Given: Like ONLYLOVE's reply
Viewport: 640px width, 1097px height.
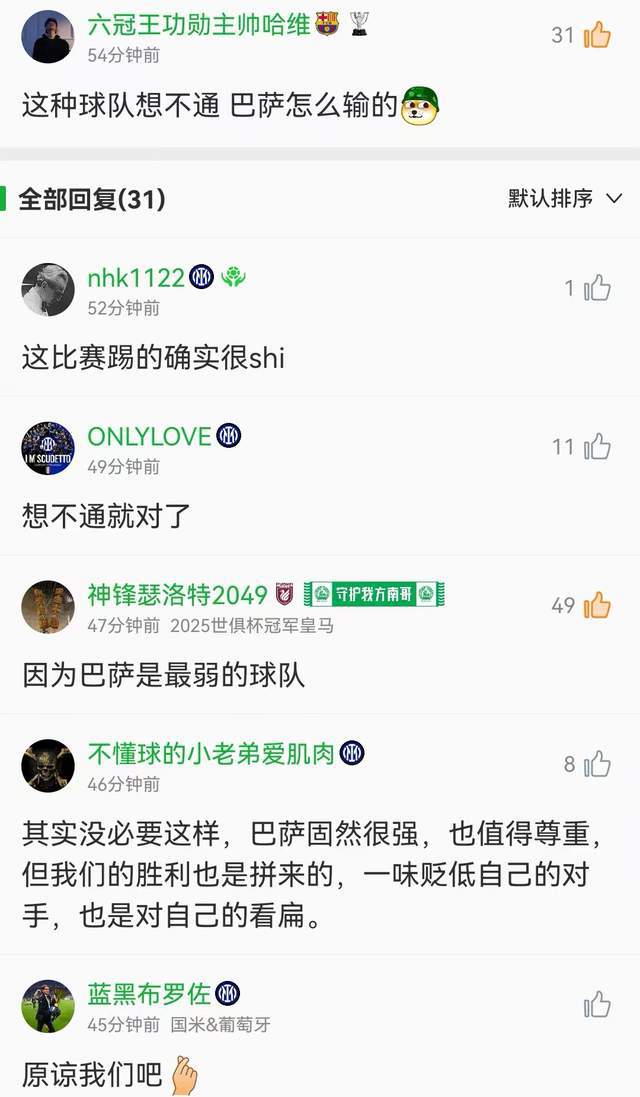Looking at the screenshot, I should [x=597, y=446].
